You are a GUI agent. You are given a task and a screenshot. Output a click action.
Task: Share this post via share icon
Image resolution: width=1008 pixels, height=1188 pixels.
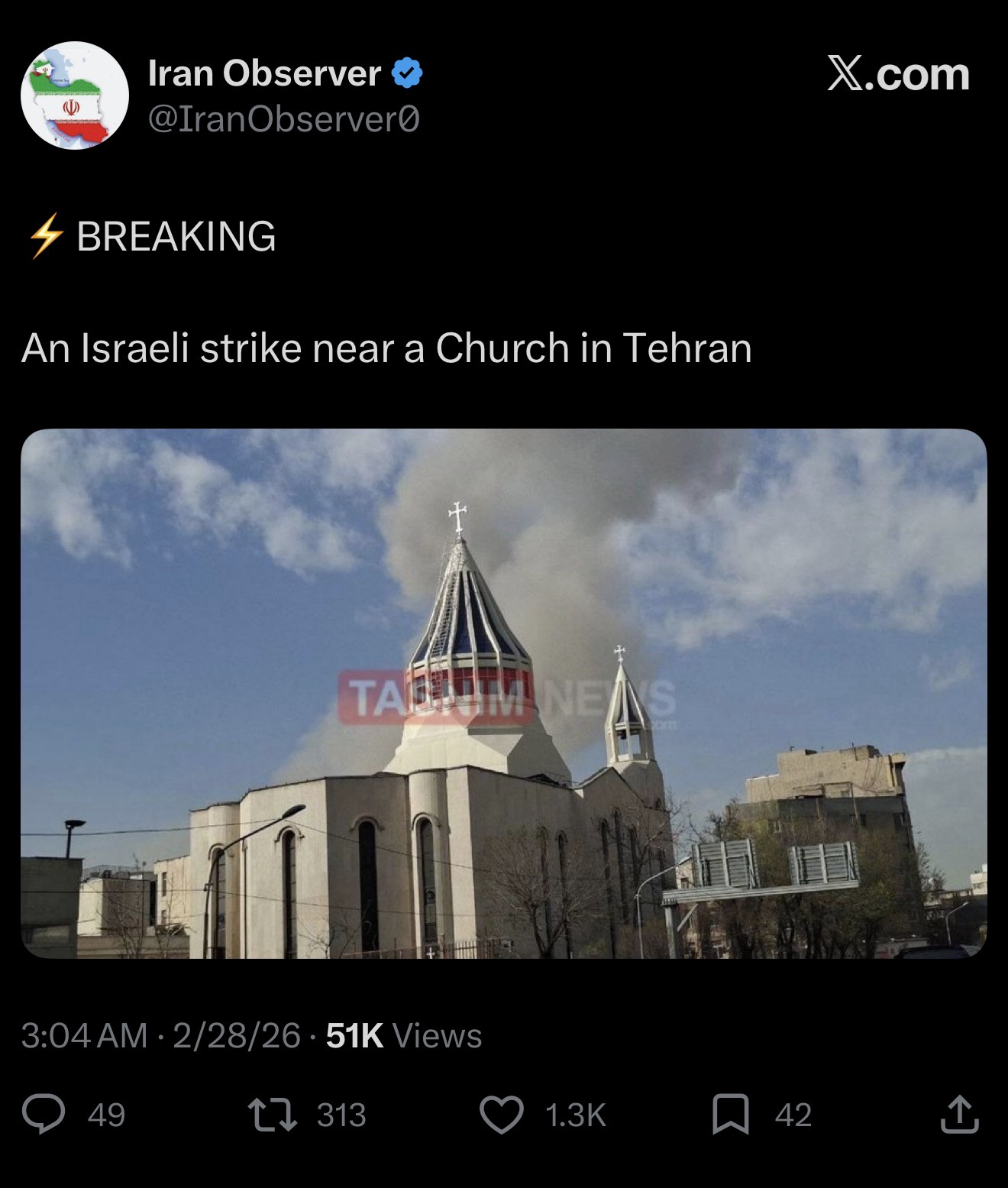tap(959, 1114)
